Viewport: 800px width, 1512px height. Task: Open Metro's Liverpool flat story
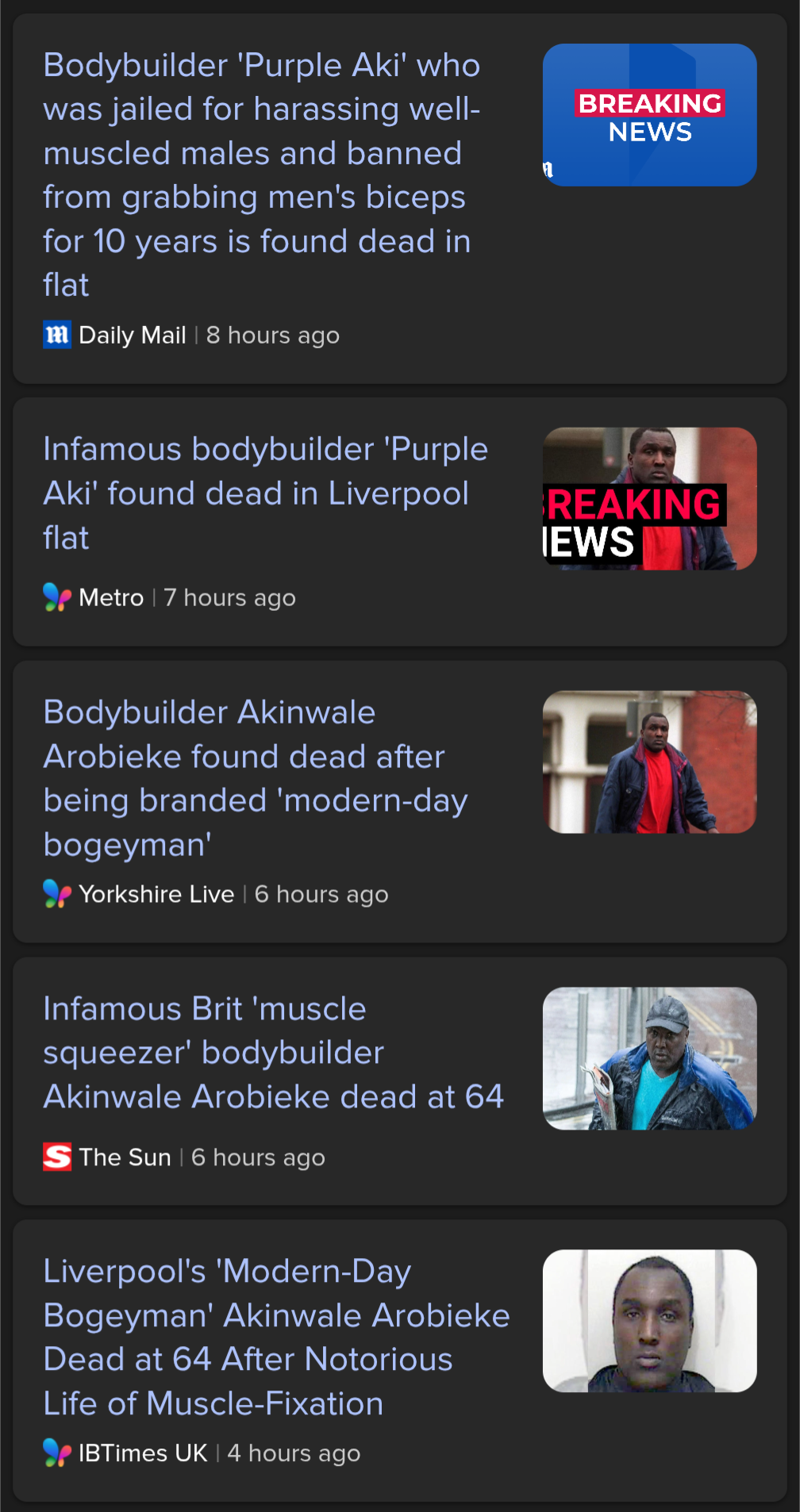tap(265, 493)
